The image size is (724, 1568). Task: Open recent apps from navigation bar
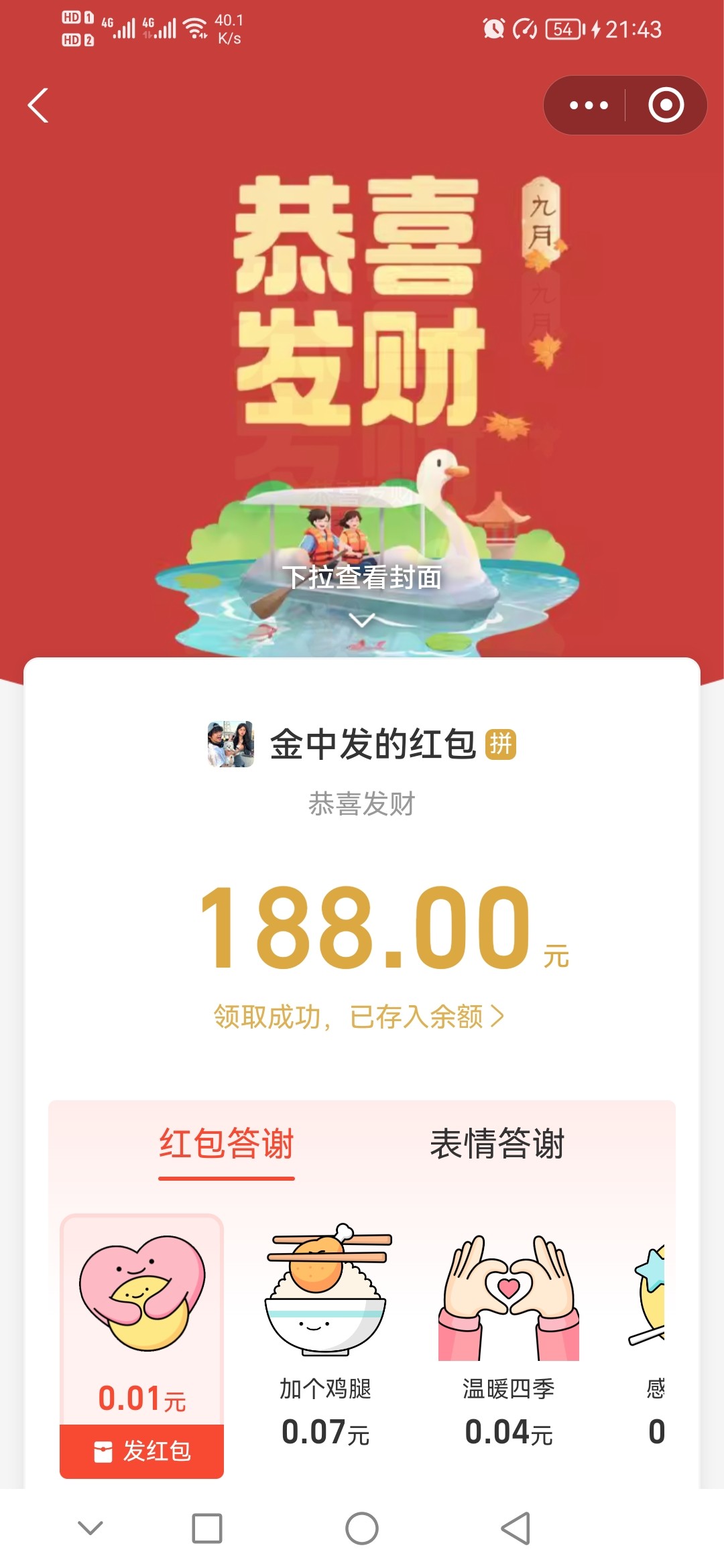tap(207, 1528)
